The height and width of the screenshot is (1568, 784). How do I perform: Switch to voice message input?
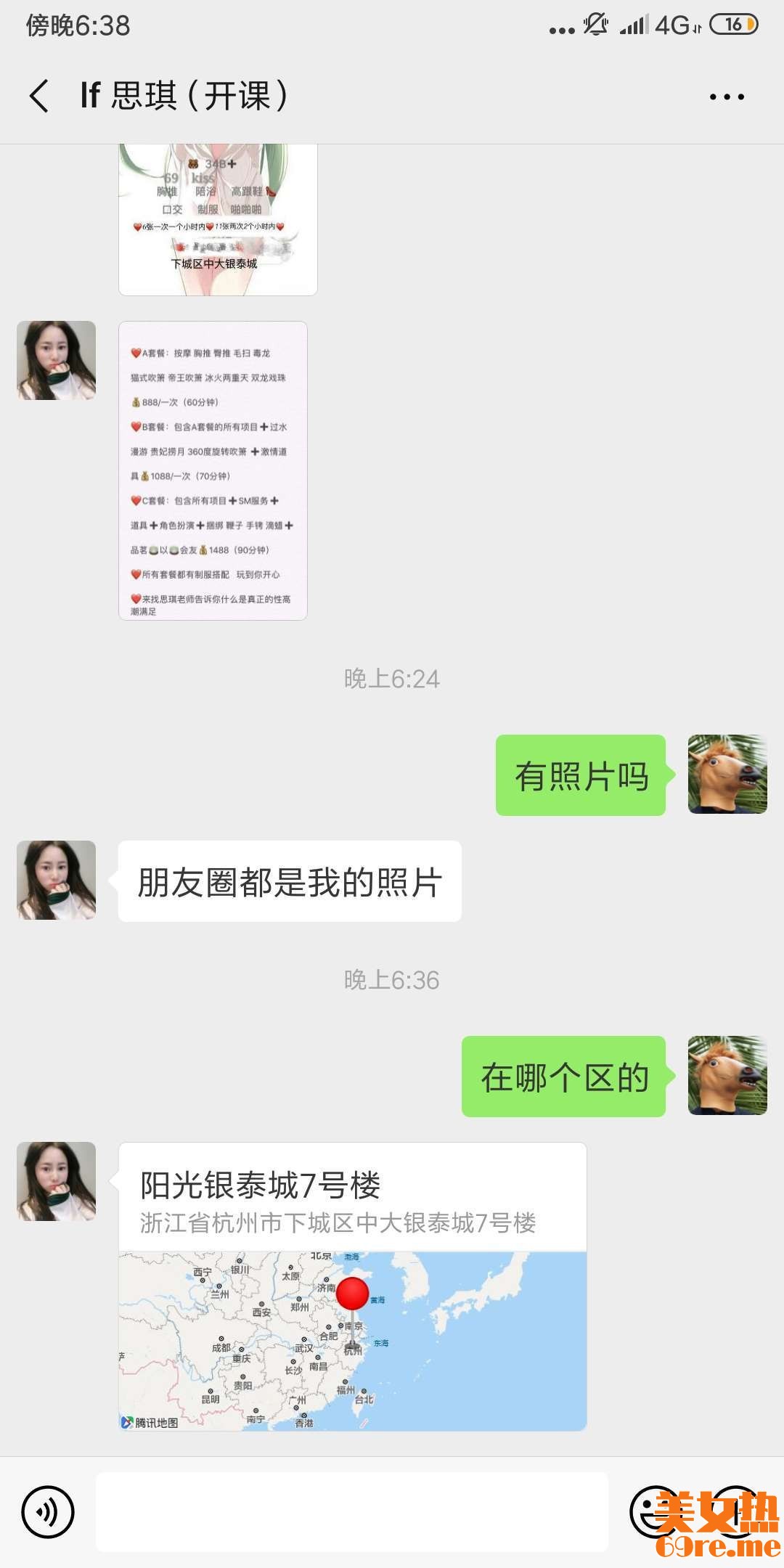tap(48, 1512)
